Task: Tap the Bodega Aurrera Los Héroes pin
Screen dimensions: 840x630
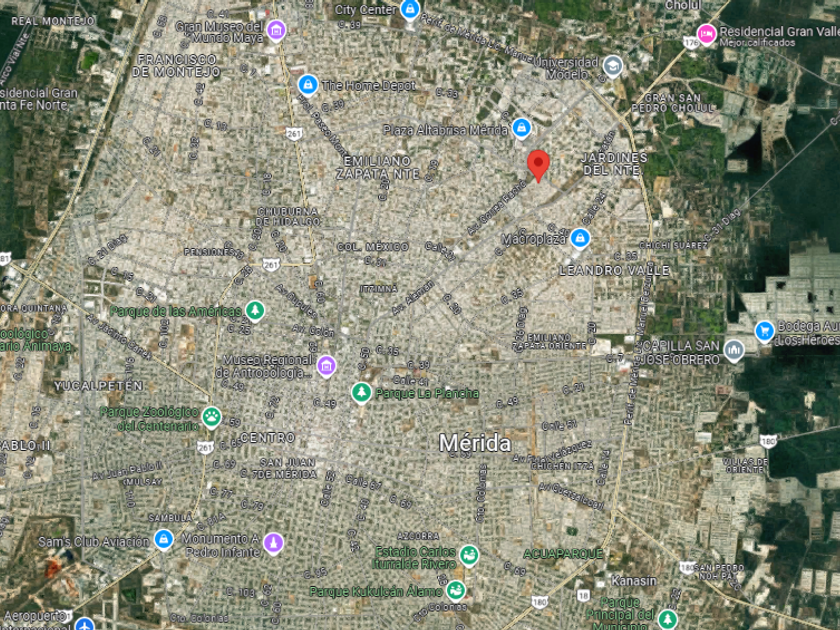Action: coord(764,331)
